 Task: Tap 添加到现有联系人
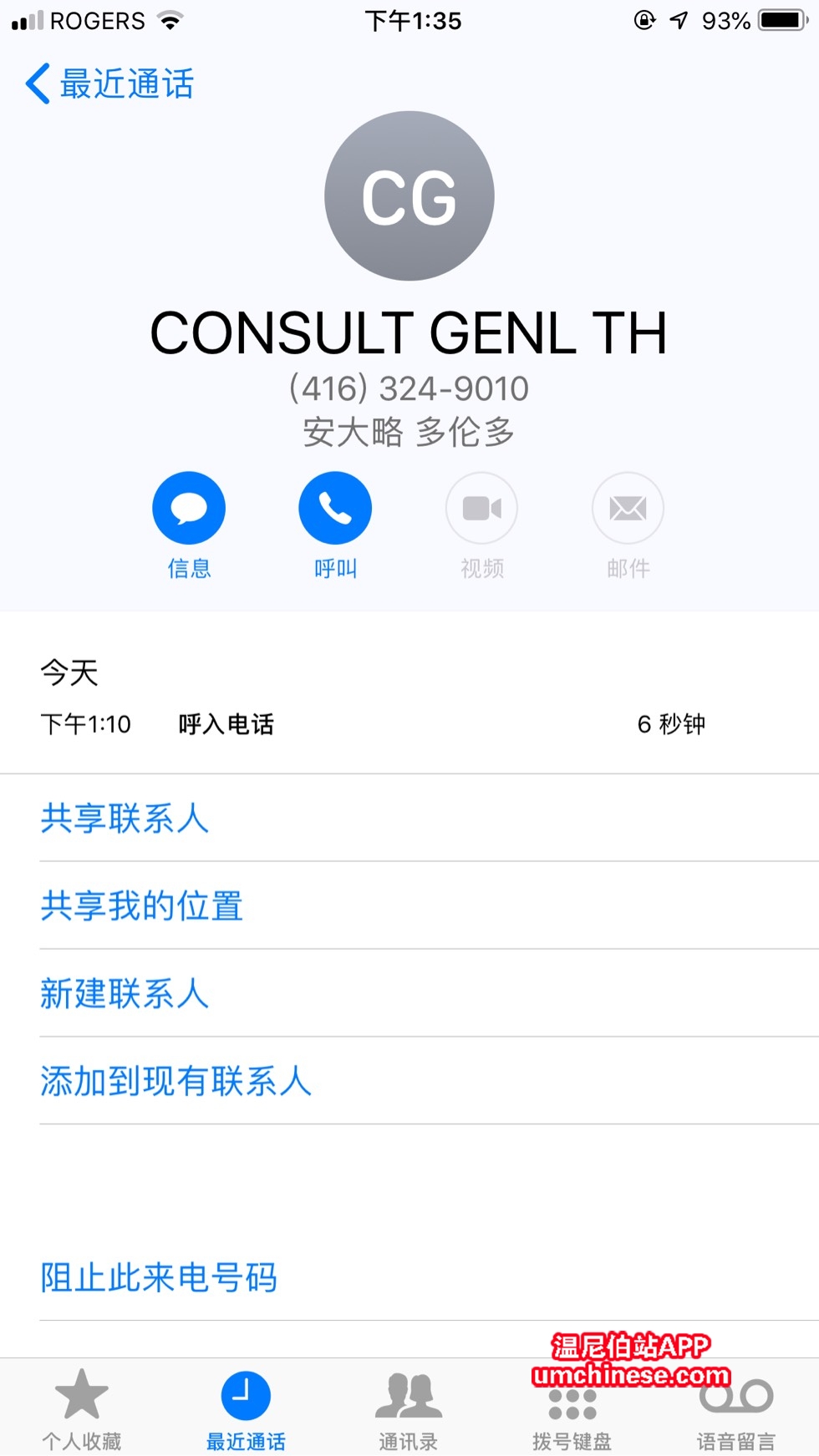(x=176, y=1082)
